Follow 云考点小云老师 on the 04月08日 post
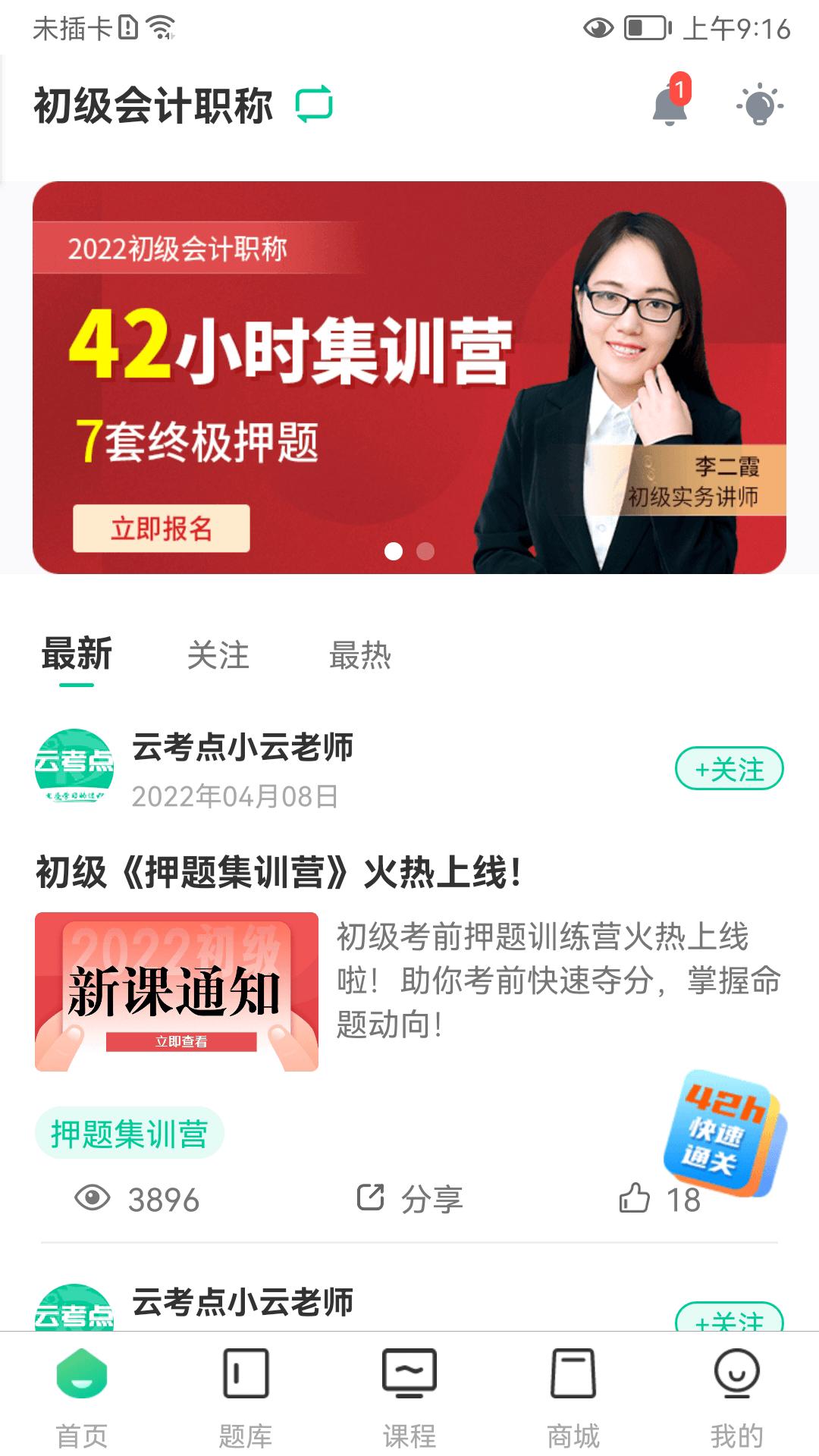819x1456 pixels. pyautogui.click(x=729, y=769)
